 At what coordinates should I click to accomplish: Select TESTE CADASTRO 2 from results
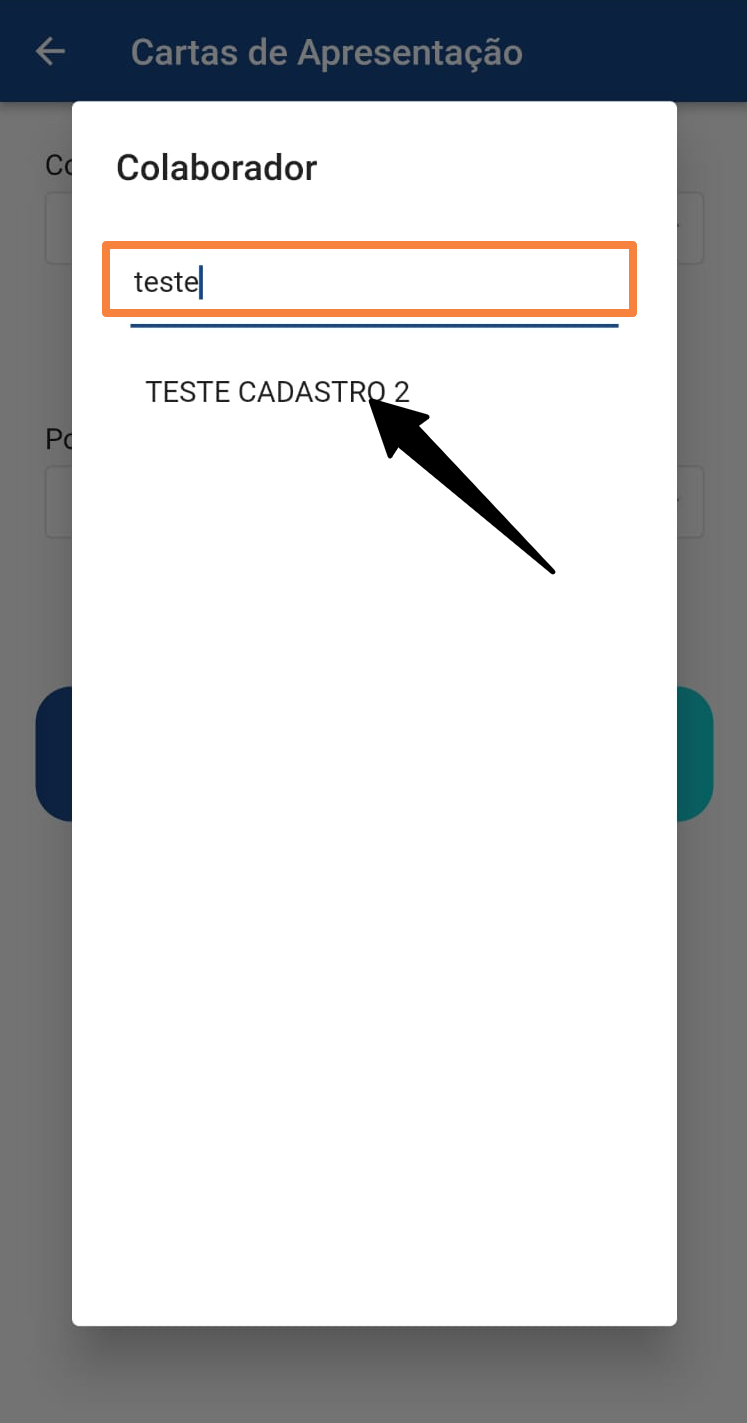point(277,392)
